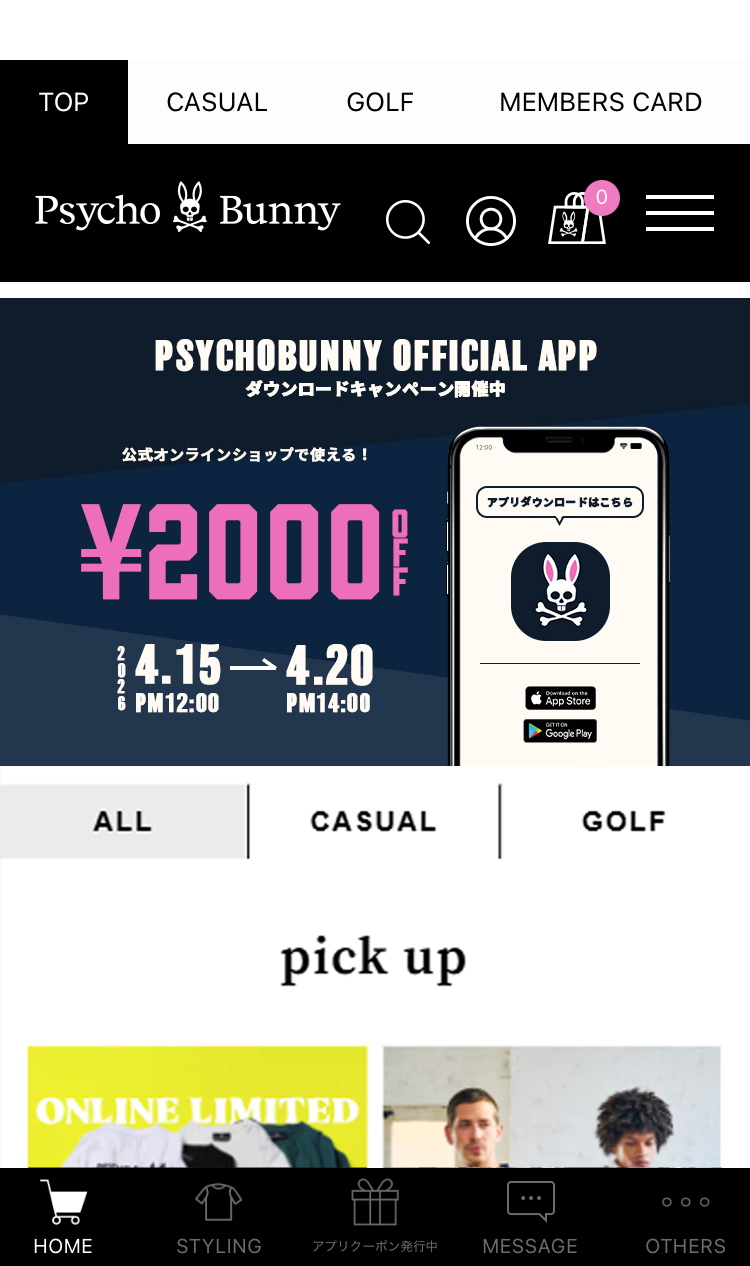The width and height of the screenshot is (750, 1266).
Task: Switch to the GOLF top tab
Action: (x=380, y=102)
